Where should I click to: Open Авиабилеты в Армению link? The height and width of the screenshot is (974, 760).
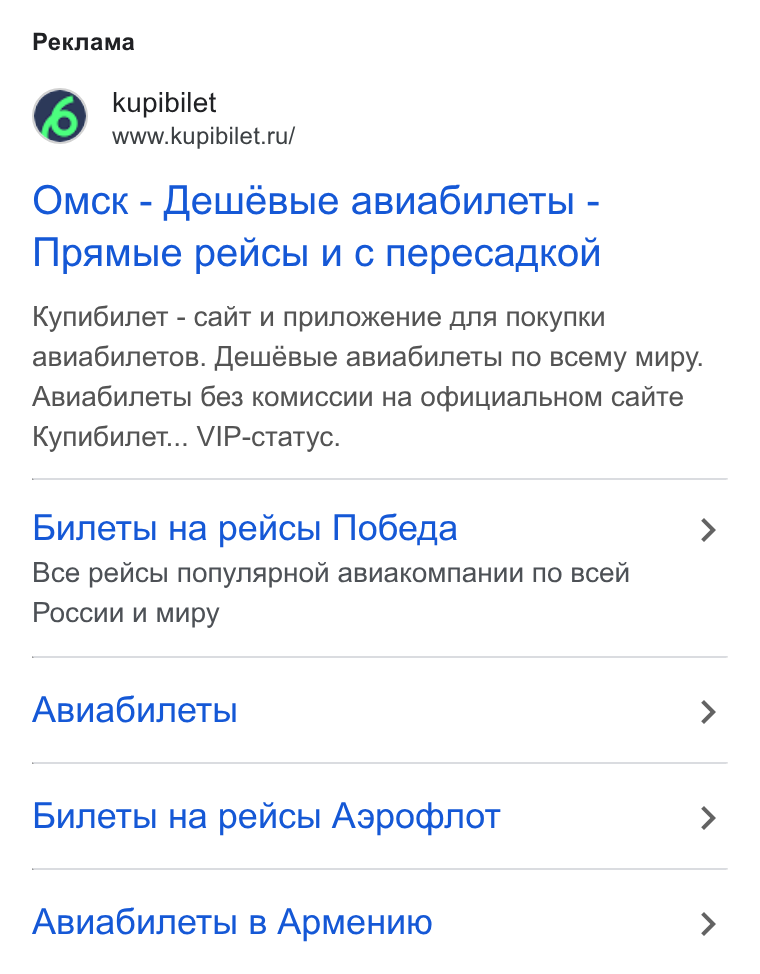(x=232, y=922)
